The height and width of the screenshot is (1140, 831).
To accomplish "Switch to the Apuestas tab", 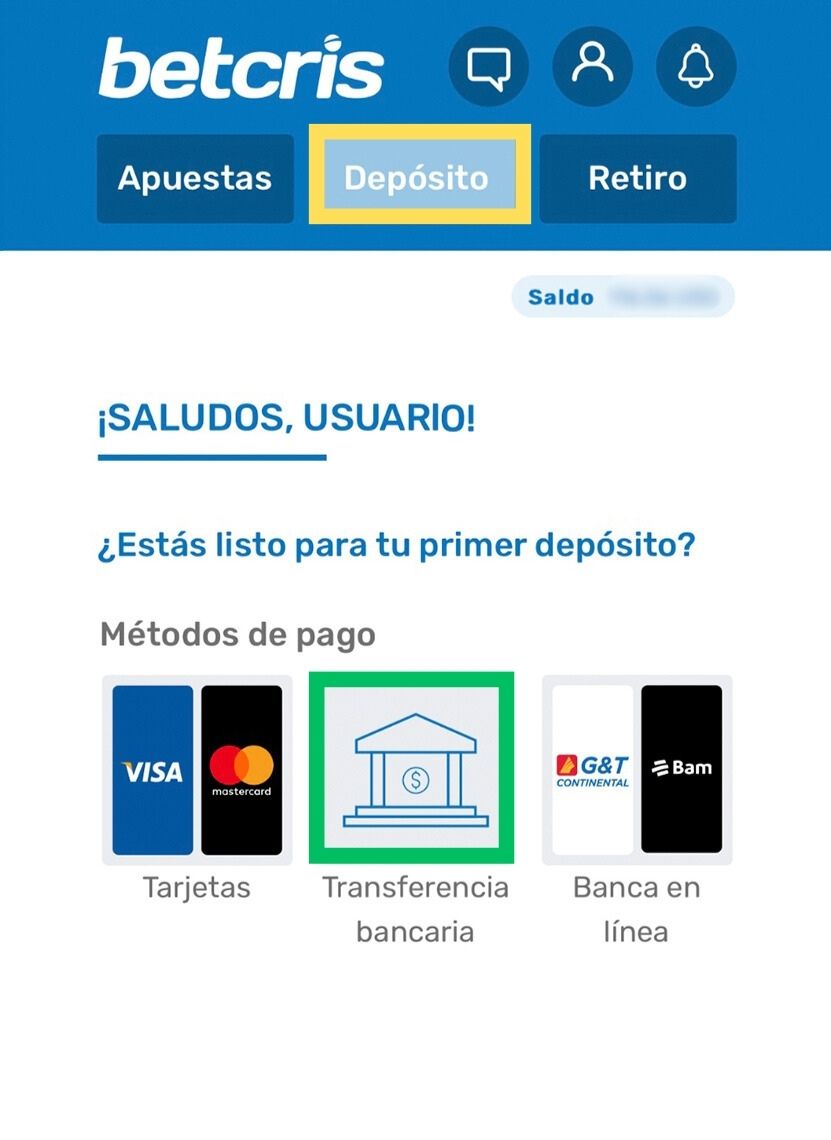I will pyautogui.click(x=195, y=179).
